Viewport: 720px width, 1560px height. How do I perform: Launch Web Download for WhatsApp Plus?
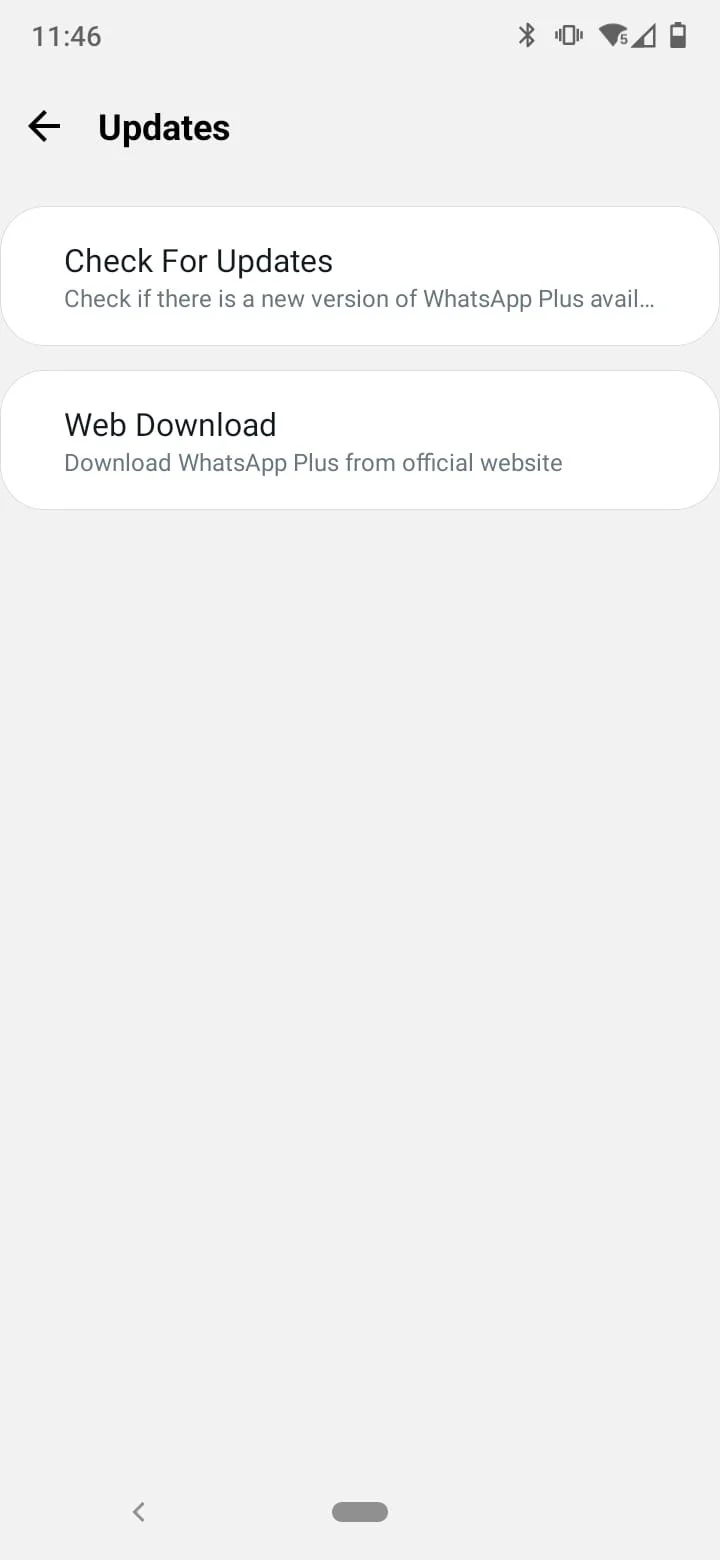(x=360, y=440)
